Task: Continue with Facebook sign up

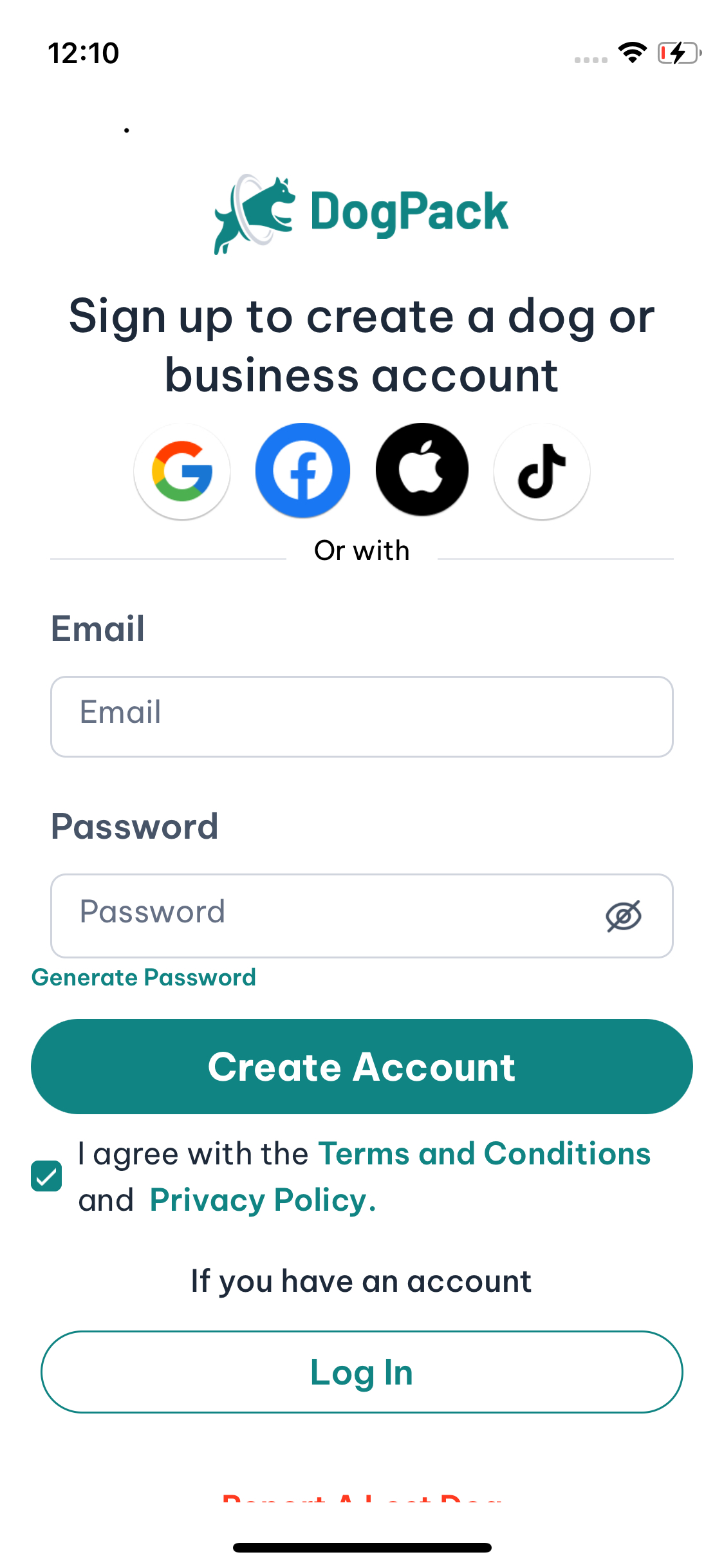Action: click(x=302, y=471)
